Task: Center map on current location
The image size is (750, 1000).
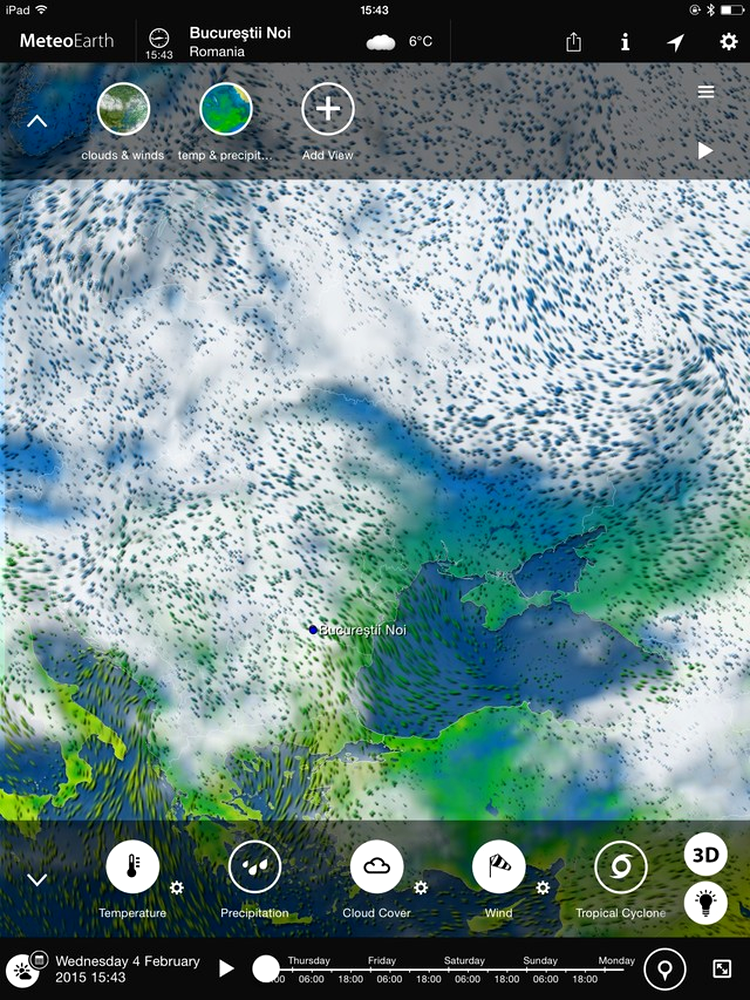Action: pos(676,42)
